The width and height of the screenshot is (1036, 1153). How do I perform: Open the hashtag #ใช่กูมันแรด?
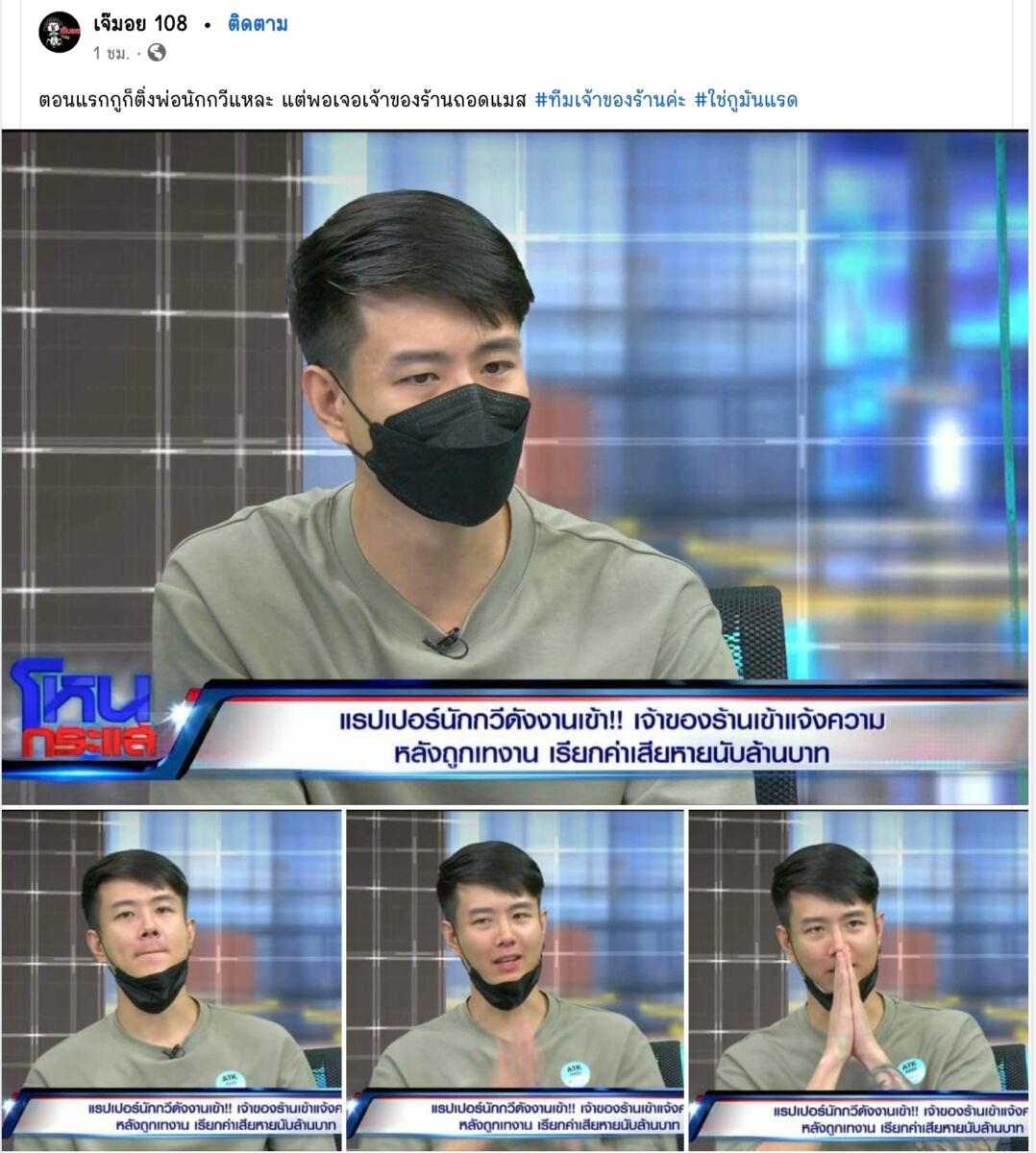click(x=746, y=100)
